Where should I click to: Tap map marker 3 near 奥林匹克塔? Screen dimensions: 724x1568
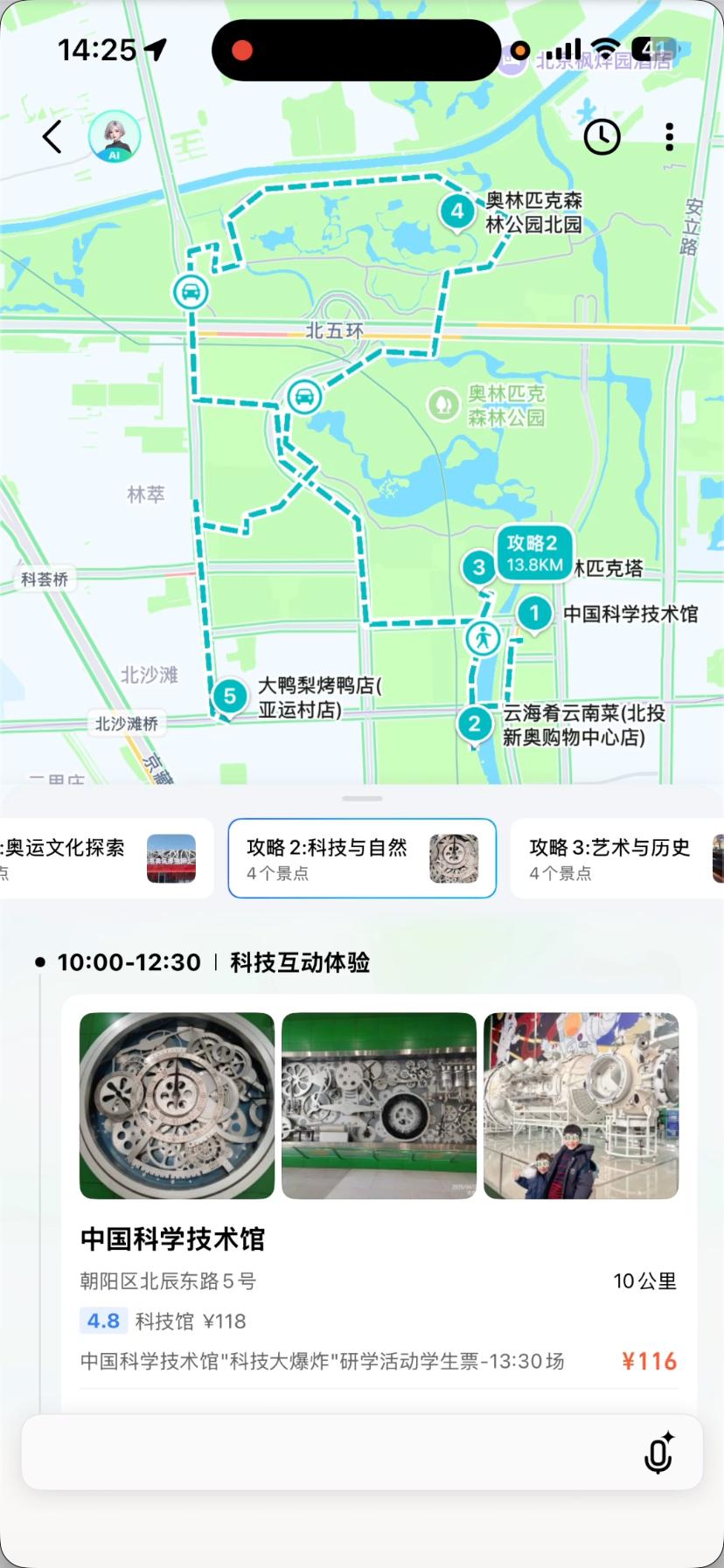point(478,568)
